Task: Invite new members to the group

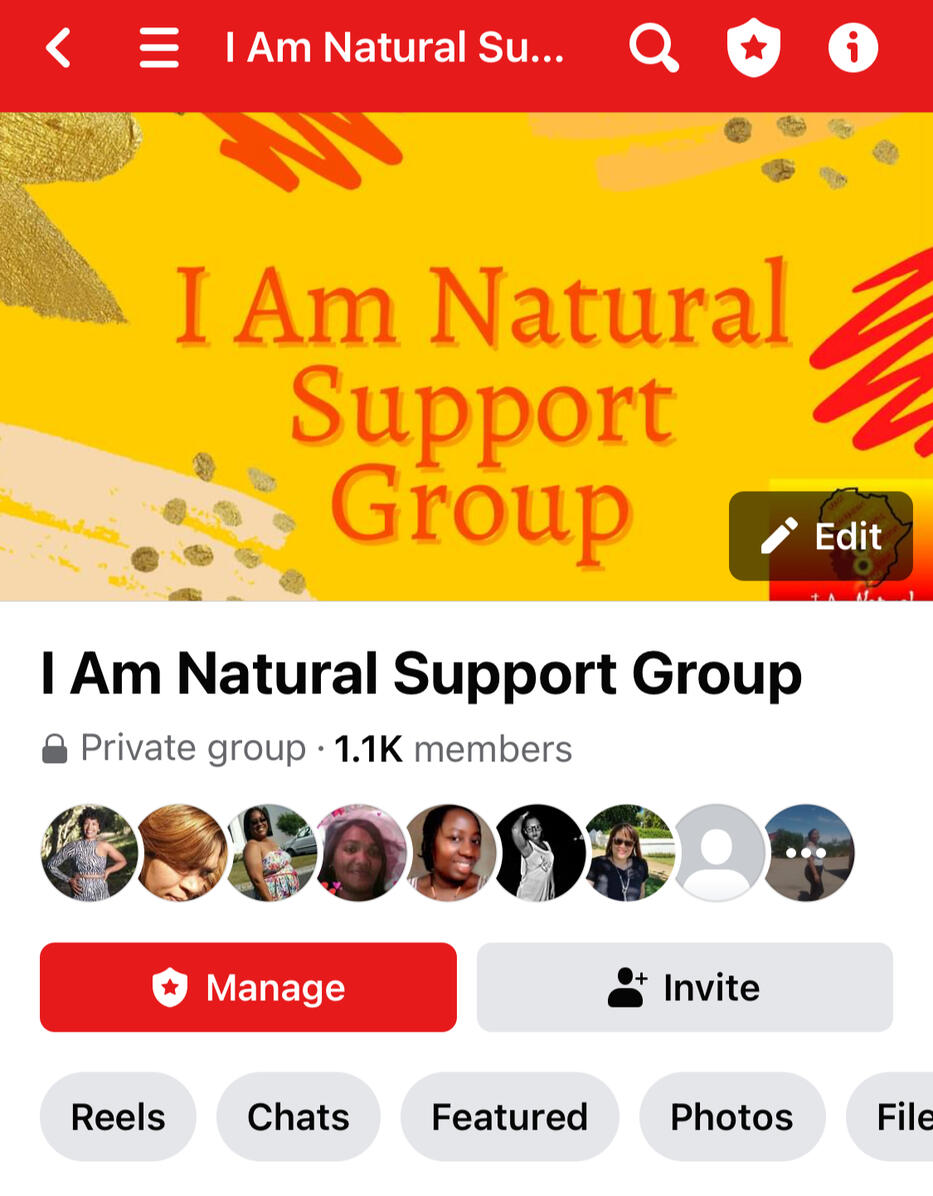Action: coord(684,987)
